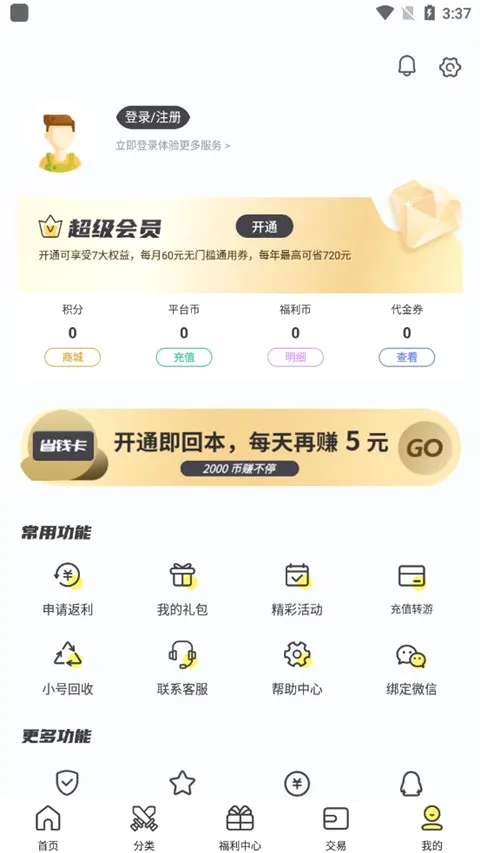Open 充值转游

pyautogui.click(x=411, y=590)
